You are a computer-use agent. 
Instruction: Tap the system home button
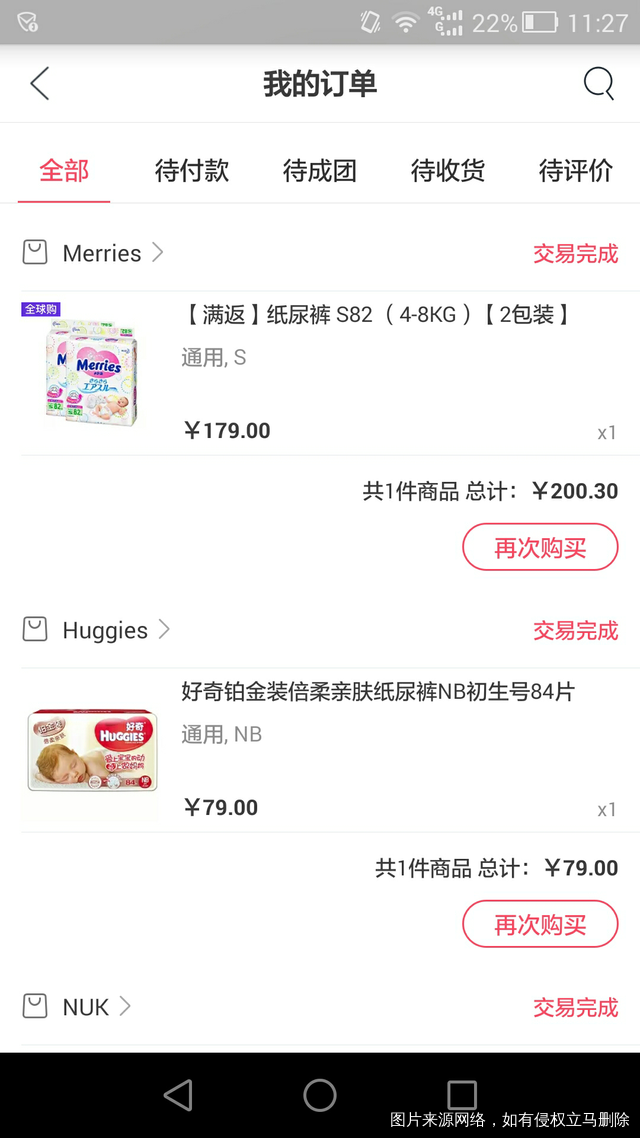pyautogui.click(x=320, y=1095)
